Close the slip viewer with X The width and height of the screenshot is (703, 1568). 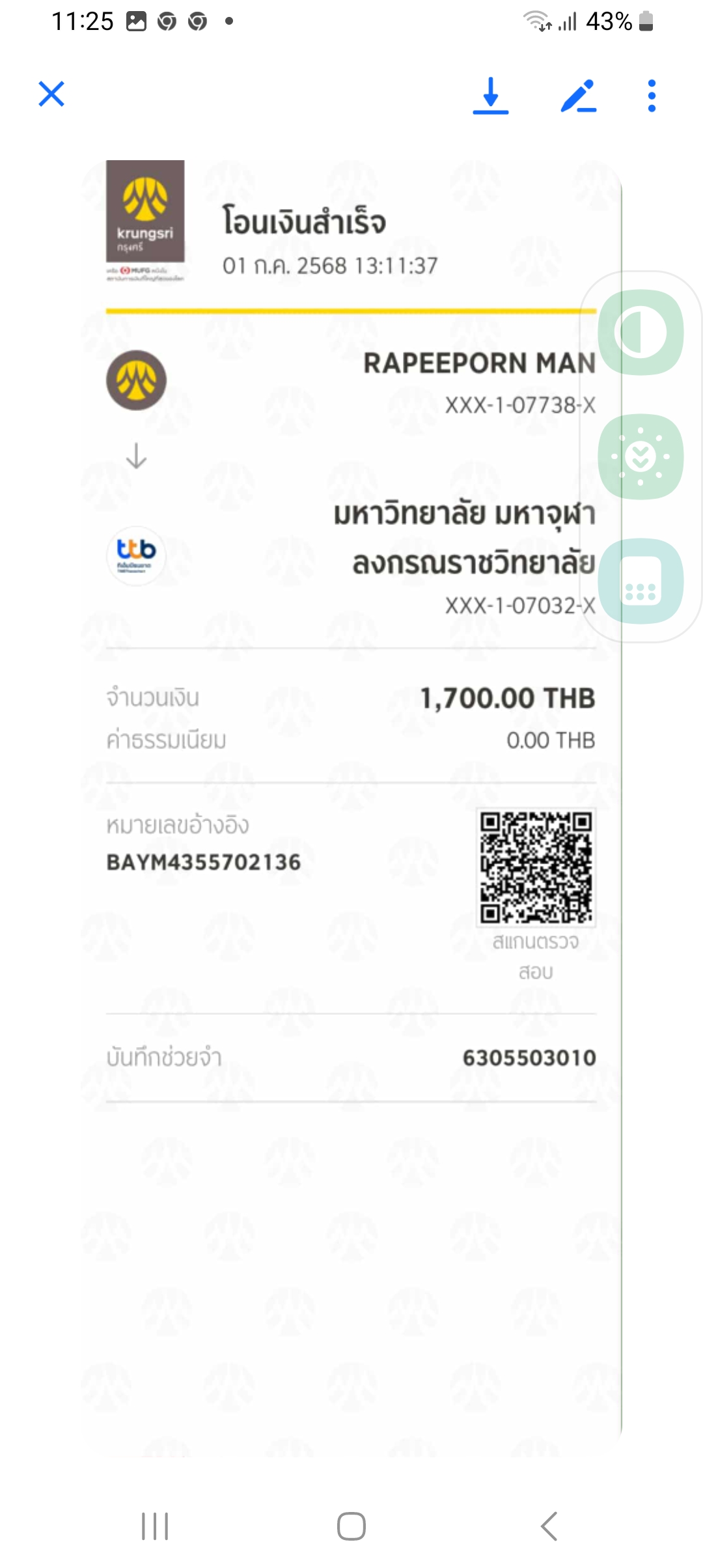pos(51,94)
